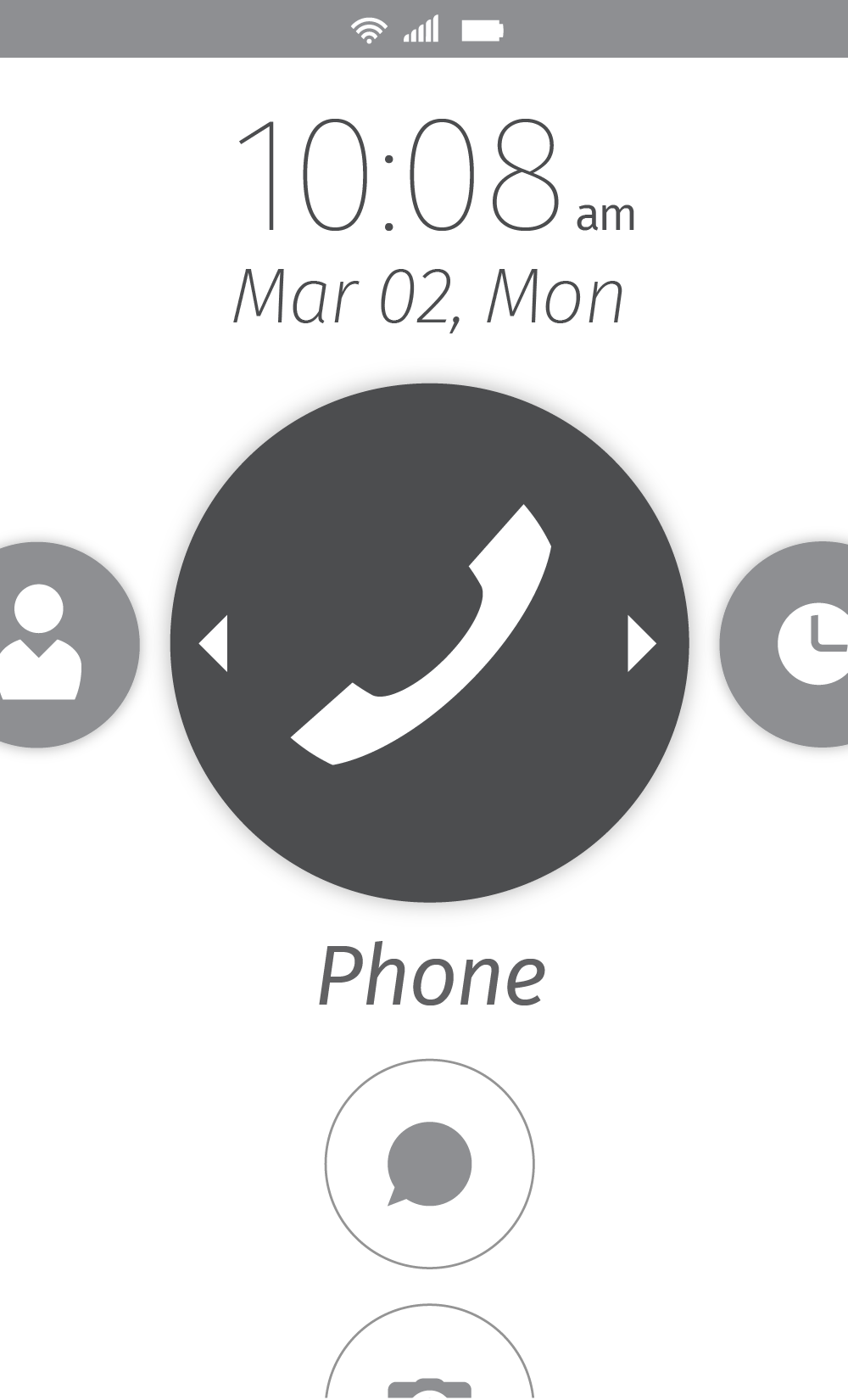848x1400 pixels.
Task: Open the clock app icon
Action: tap(797, 644)
